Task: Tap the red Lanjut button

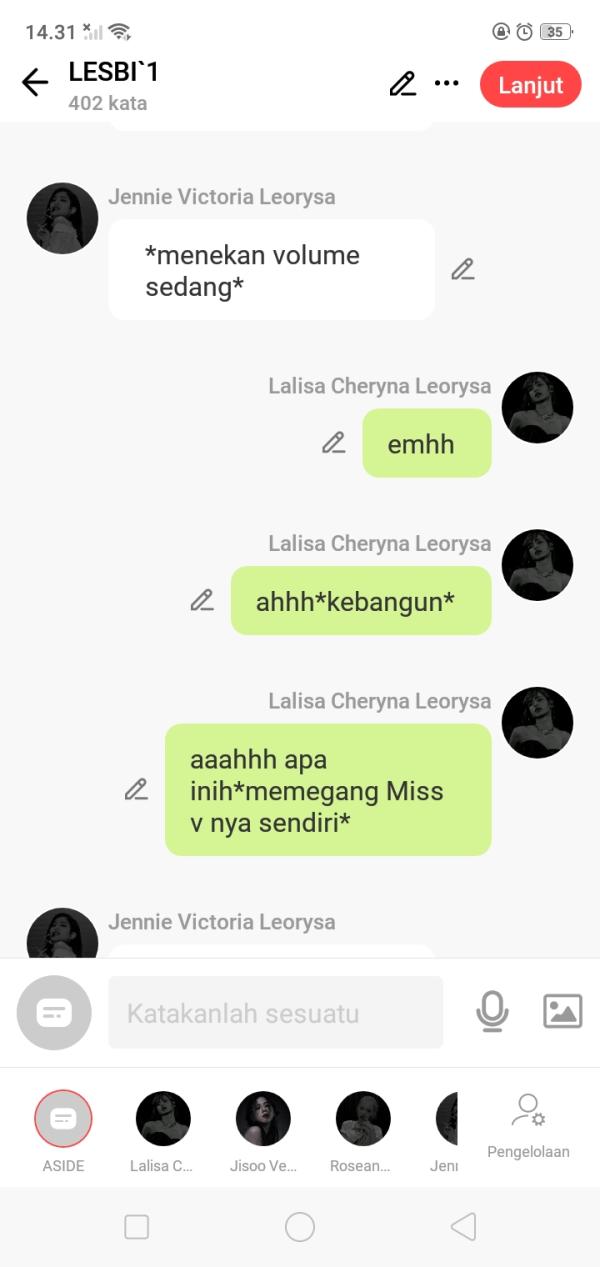Action: pos(530,85)
